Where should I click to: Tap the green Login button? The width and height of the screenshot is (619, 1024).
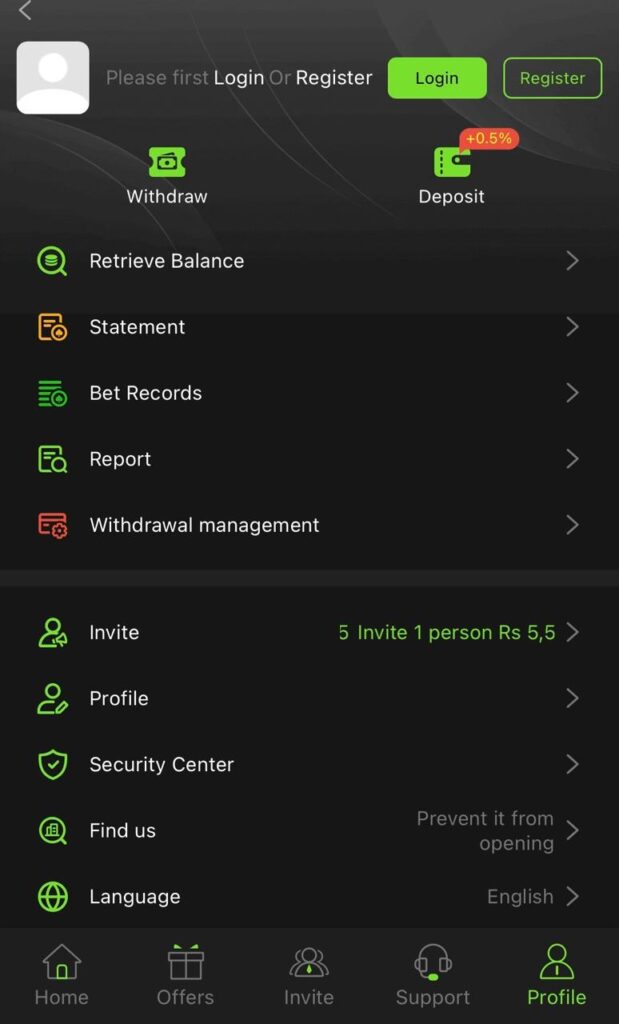click(437, 78)
